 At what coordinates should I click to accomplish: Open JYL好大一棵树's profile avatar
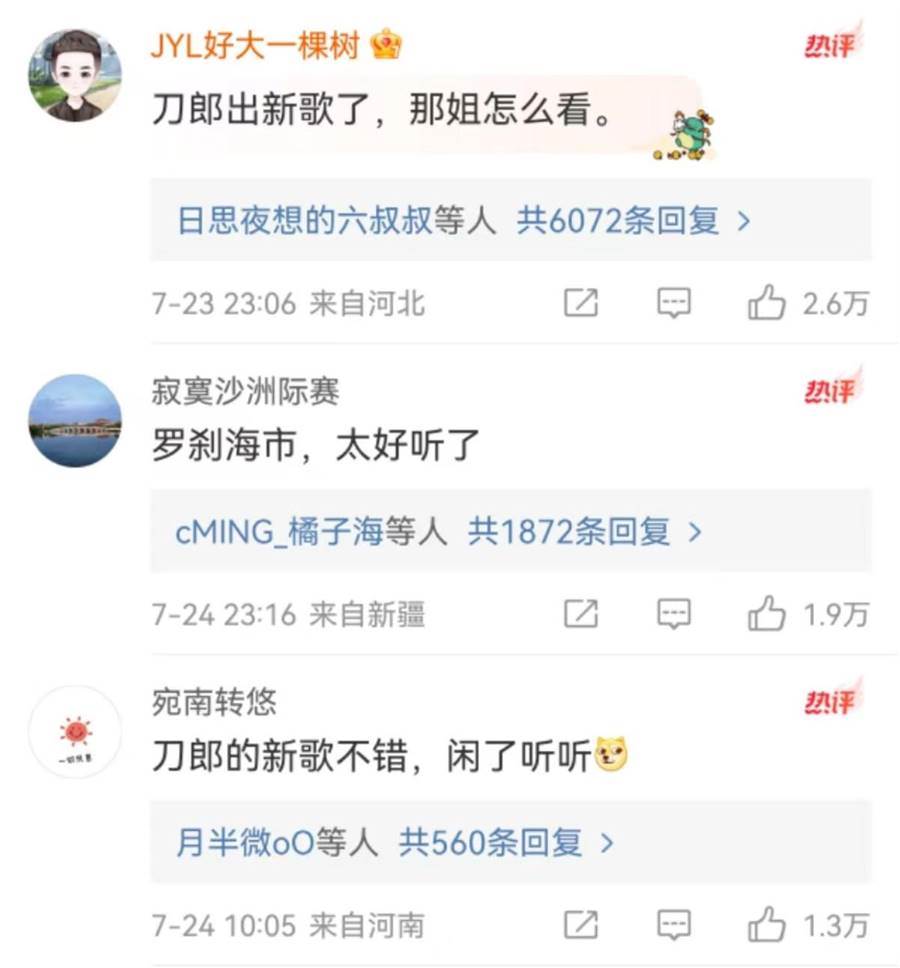pyautogui.click(x=75, y=75)
